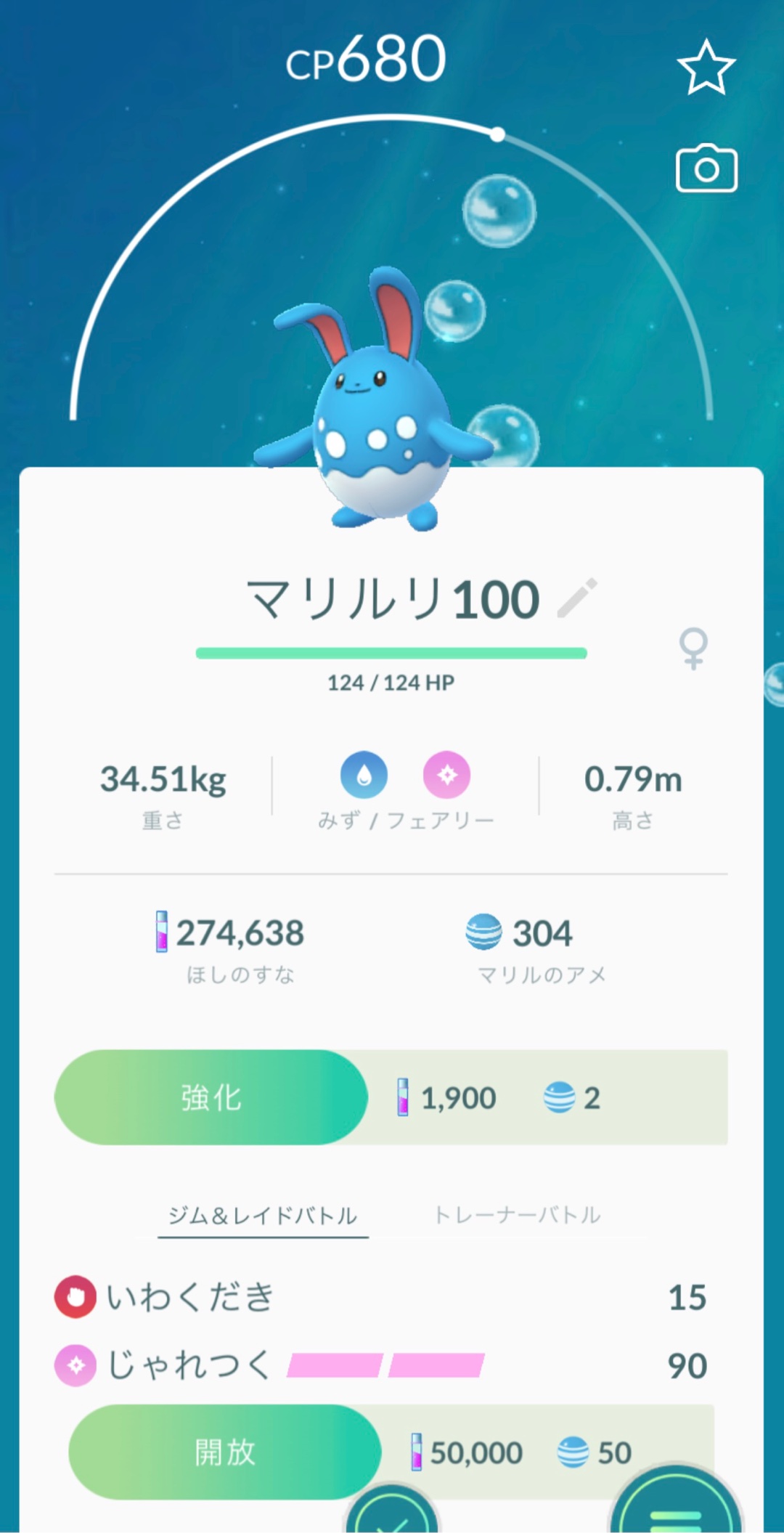Select the ジム&レイドバトル tab
The image size is (784, 1533).
[263, 1216]
